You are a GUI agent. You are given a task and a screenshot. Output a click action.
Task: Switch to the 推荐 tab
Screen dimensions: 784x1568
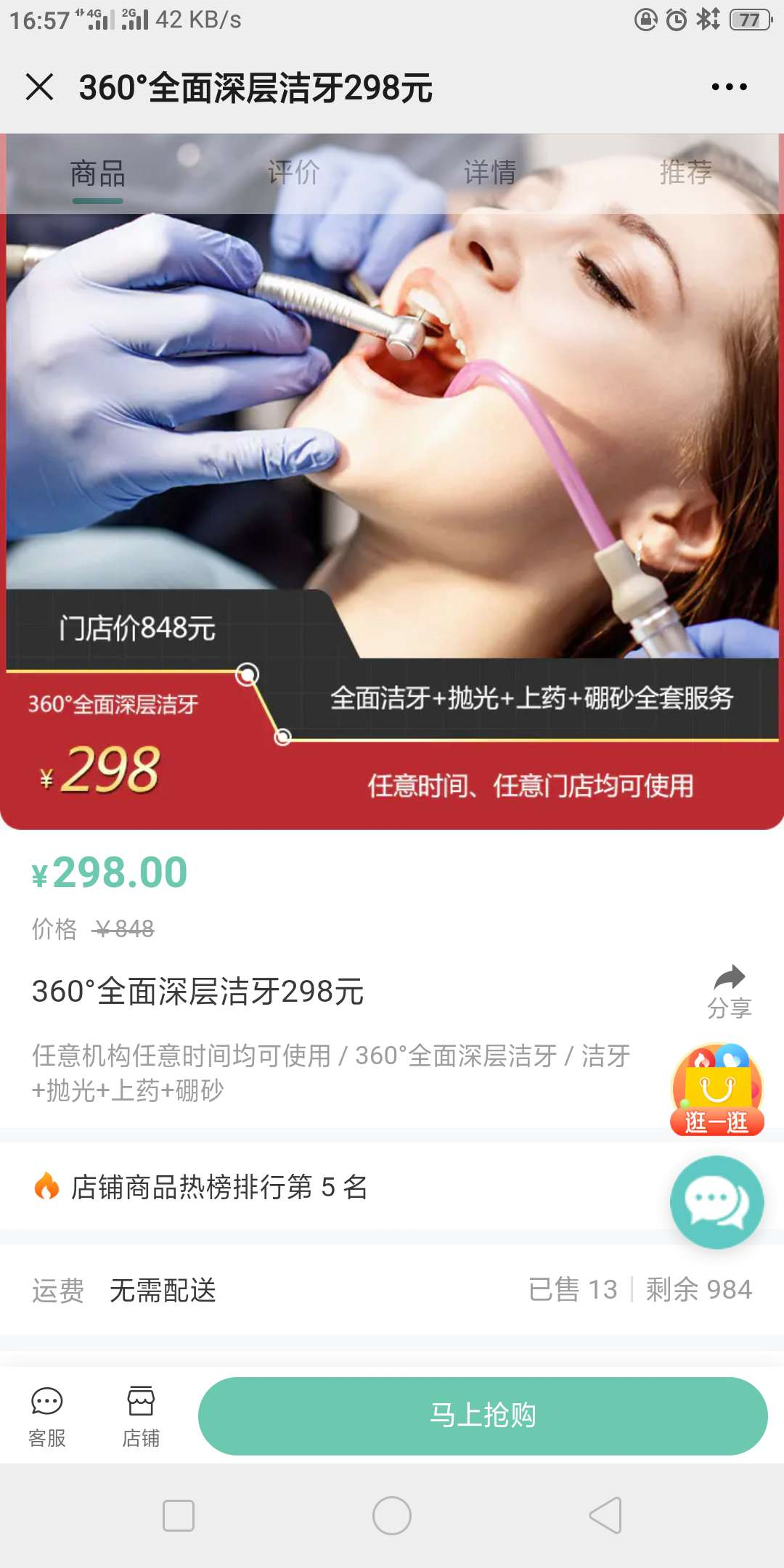click(x=686, y=173)
